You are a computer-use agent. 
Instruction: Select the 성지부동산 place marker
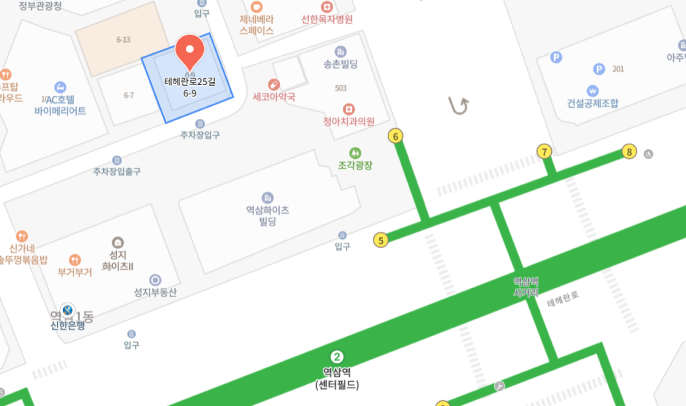coord(155,280)
